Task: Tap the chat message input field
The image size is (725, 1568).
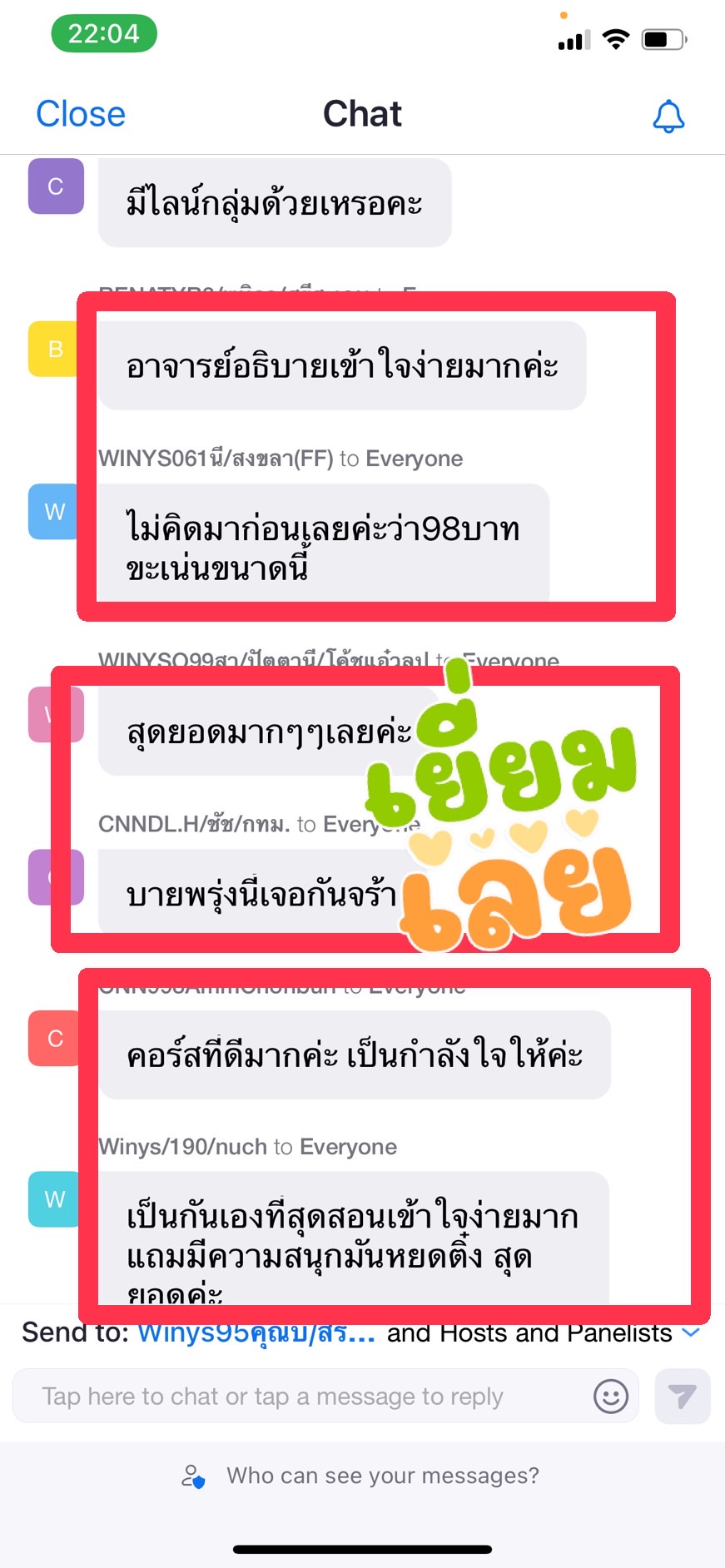Action: click(x=308, y=1396)
